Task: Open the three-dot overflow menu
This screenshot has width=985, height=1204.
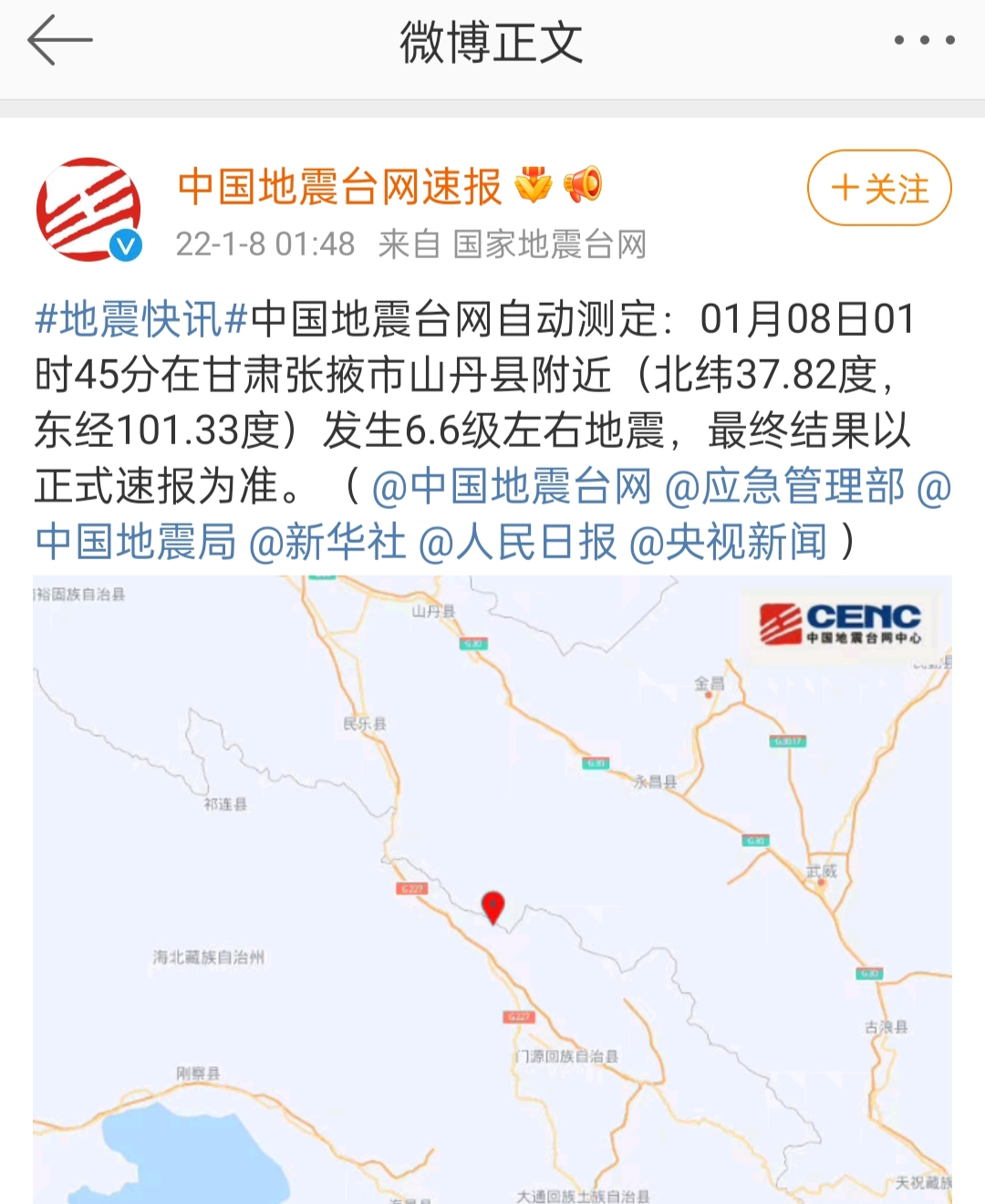Action: (923, 41)
